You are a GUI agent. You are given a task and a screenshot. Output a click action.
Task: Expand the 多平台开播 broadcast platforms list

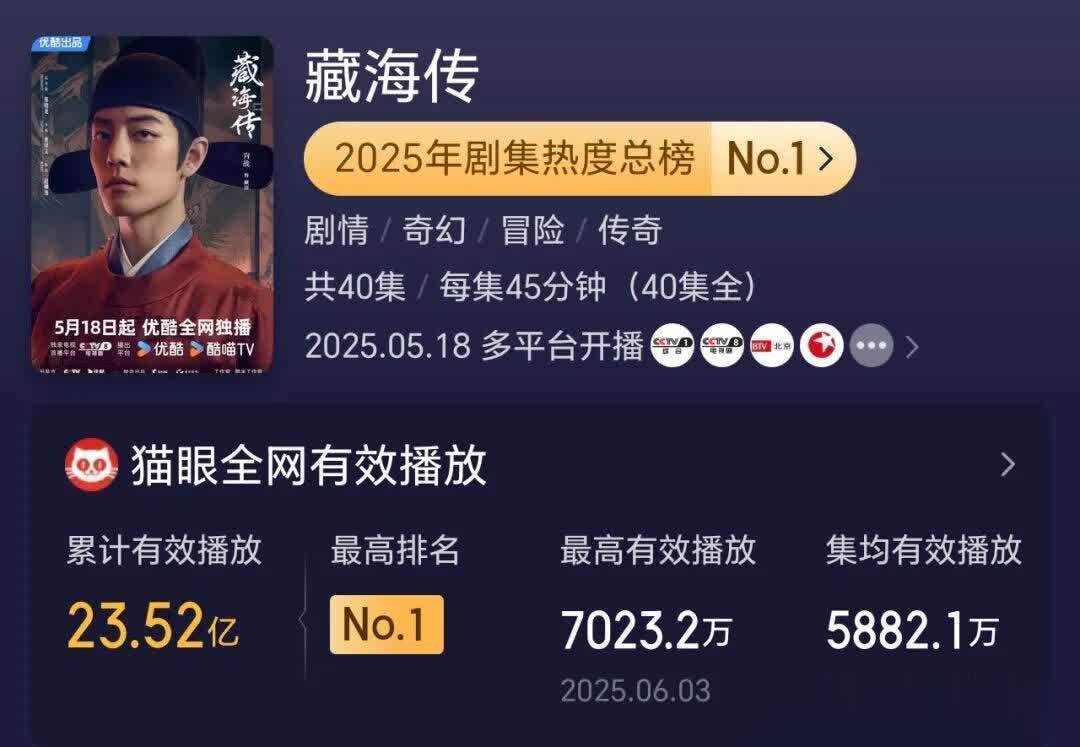click(x=912, y=347)
